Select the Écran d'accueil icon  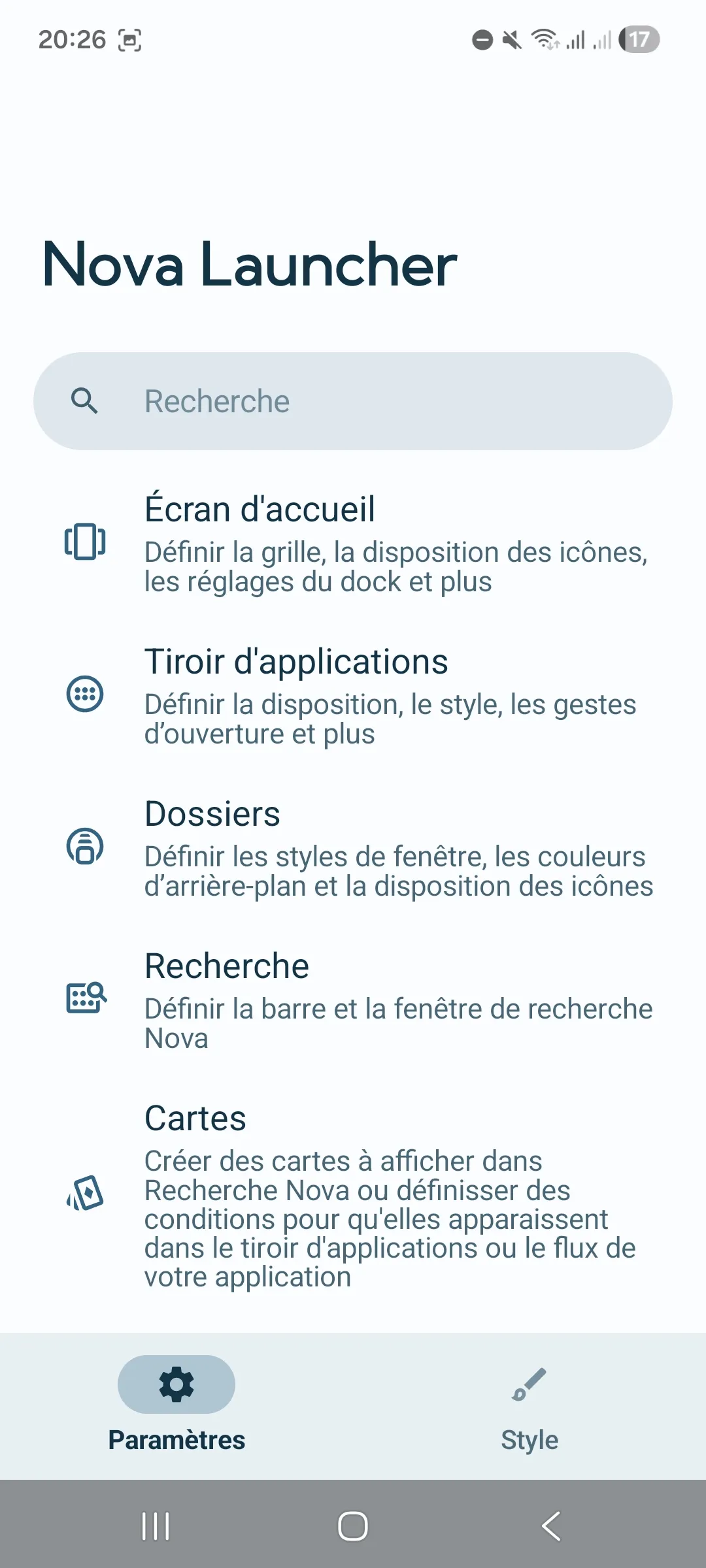[85, 542]
